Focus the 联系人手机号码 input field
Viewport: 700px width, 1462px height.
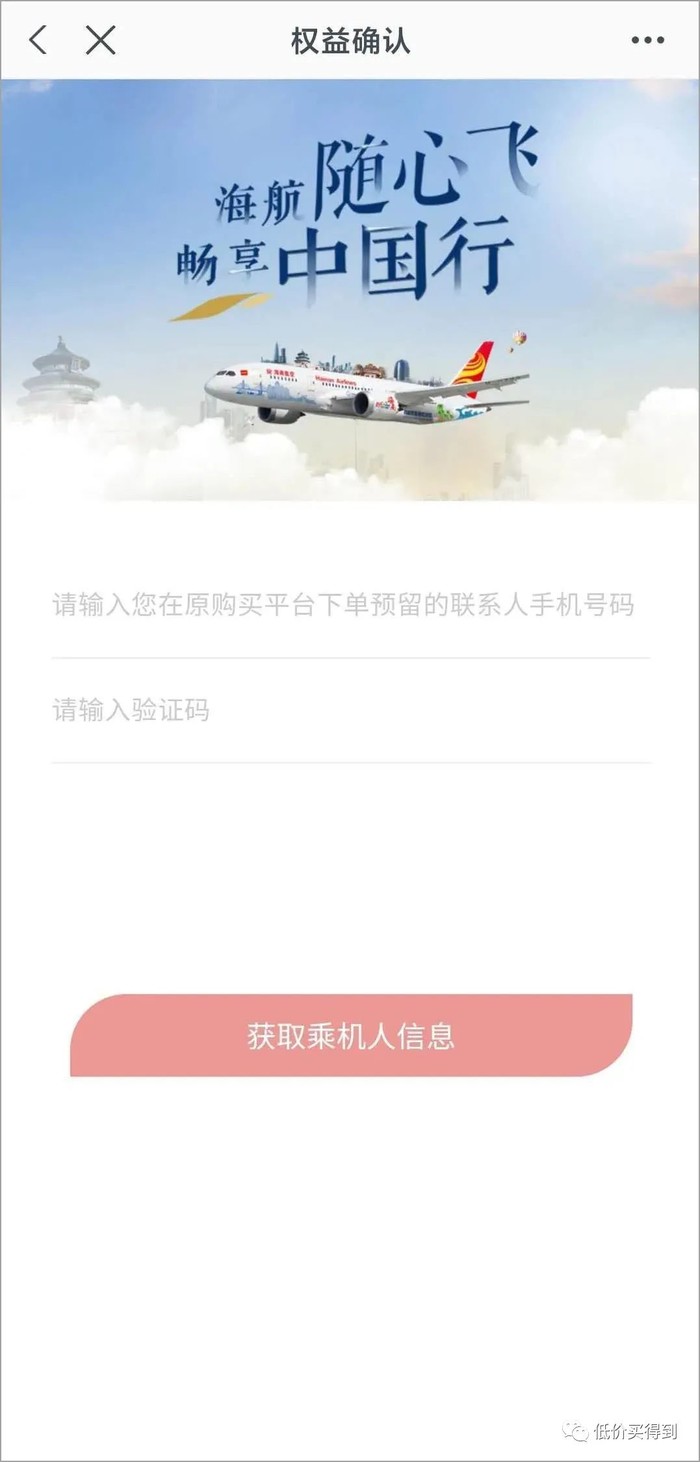[350, 605]
